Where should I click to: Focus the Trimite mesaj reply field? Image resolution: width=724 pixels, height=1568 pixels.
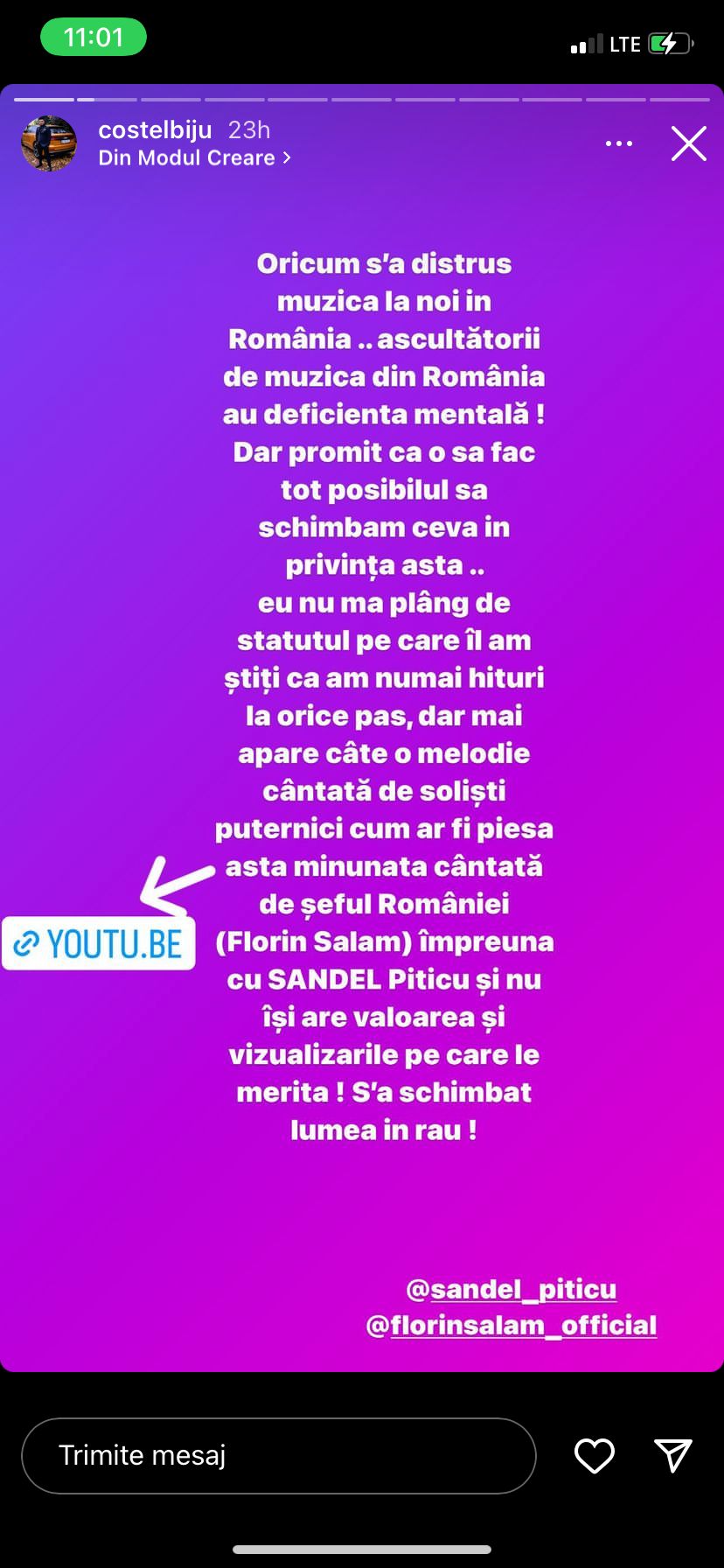click(x=278, y=1455)
